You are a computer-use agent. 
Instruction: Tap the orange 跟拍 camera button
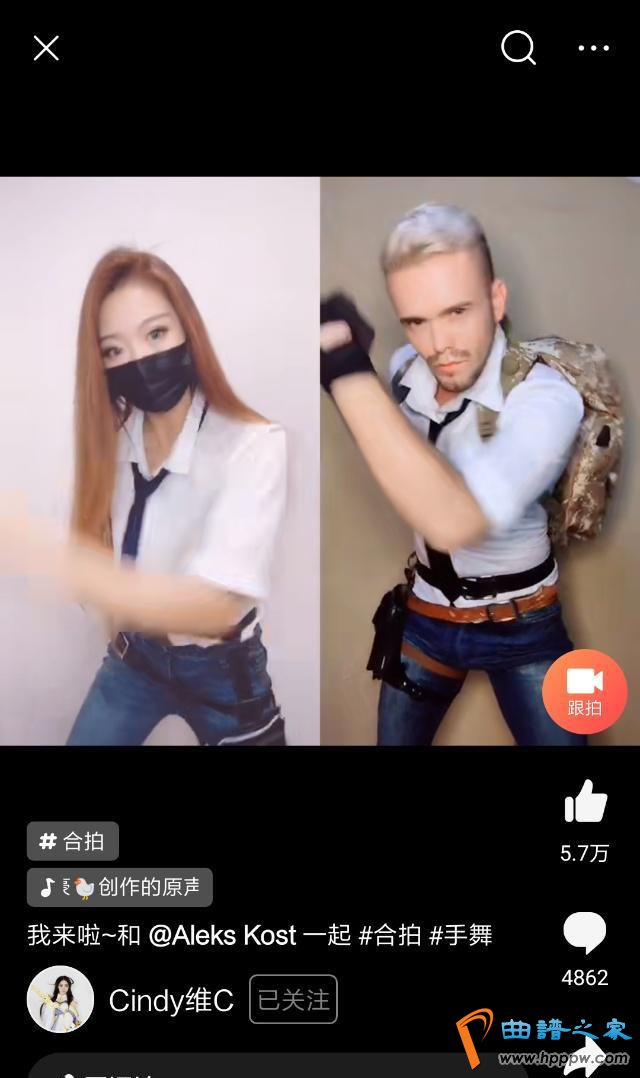(584, 691)
